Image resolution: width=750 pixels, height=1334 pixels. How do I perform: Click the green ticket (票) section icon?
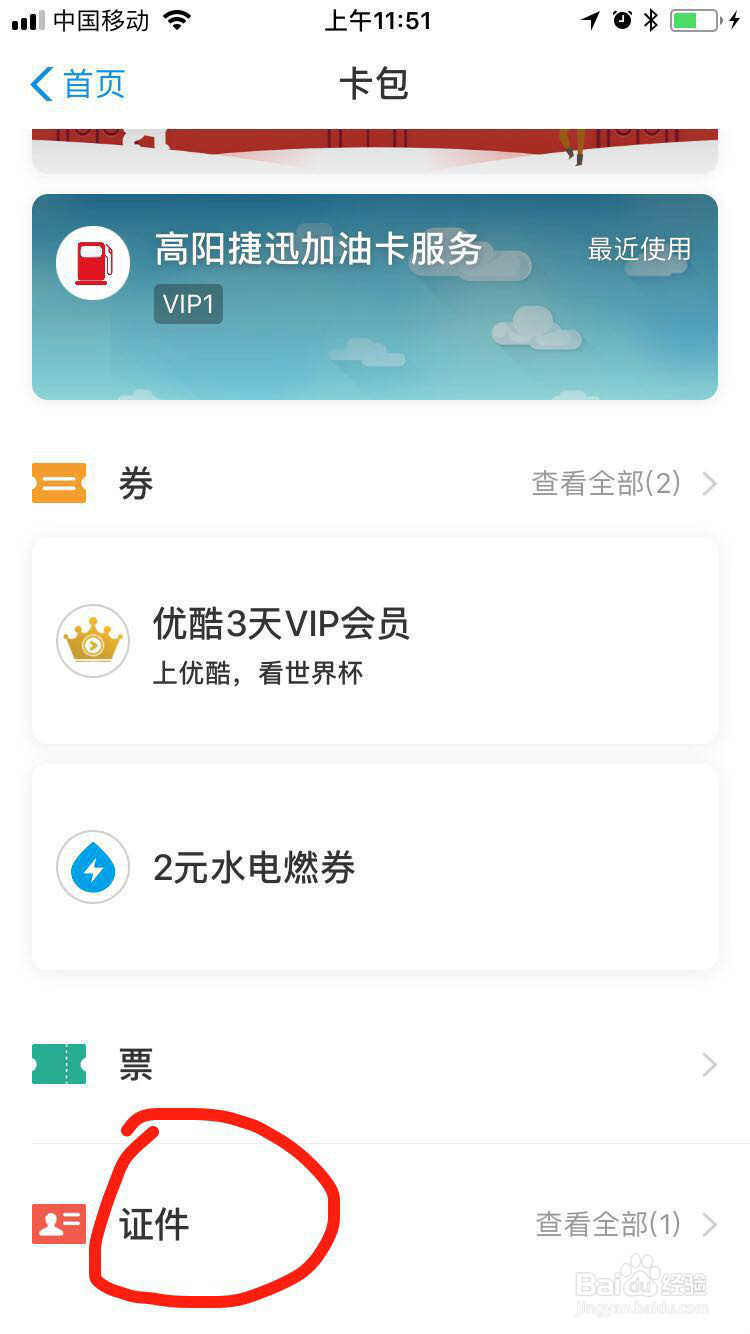pyautogui.click(x=58, y=1064)
